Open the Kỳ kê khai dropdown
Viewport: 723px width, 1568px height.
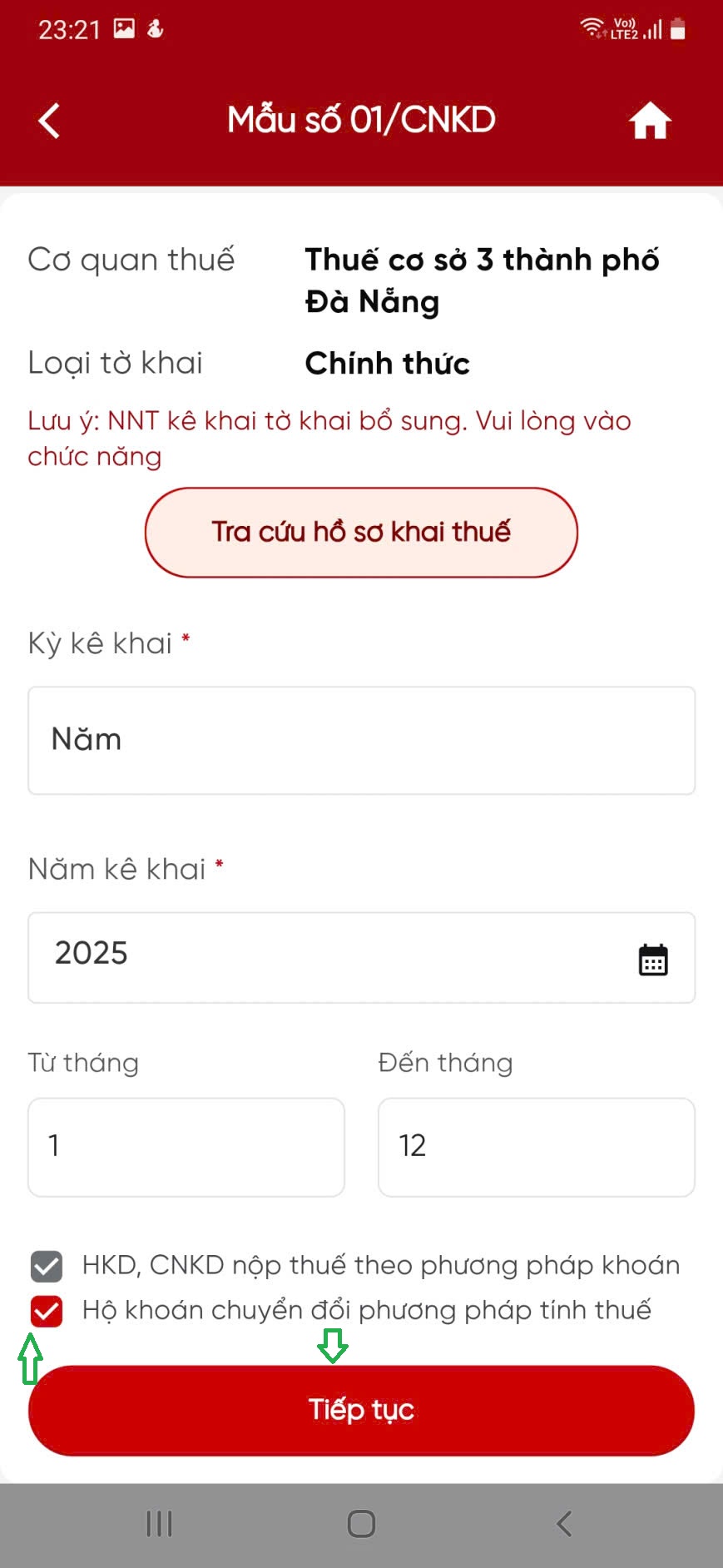pos(361,740)
